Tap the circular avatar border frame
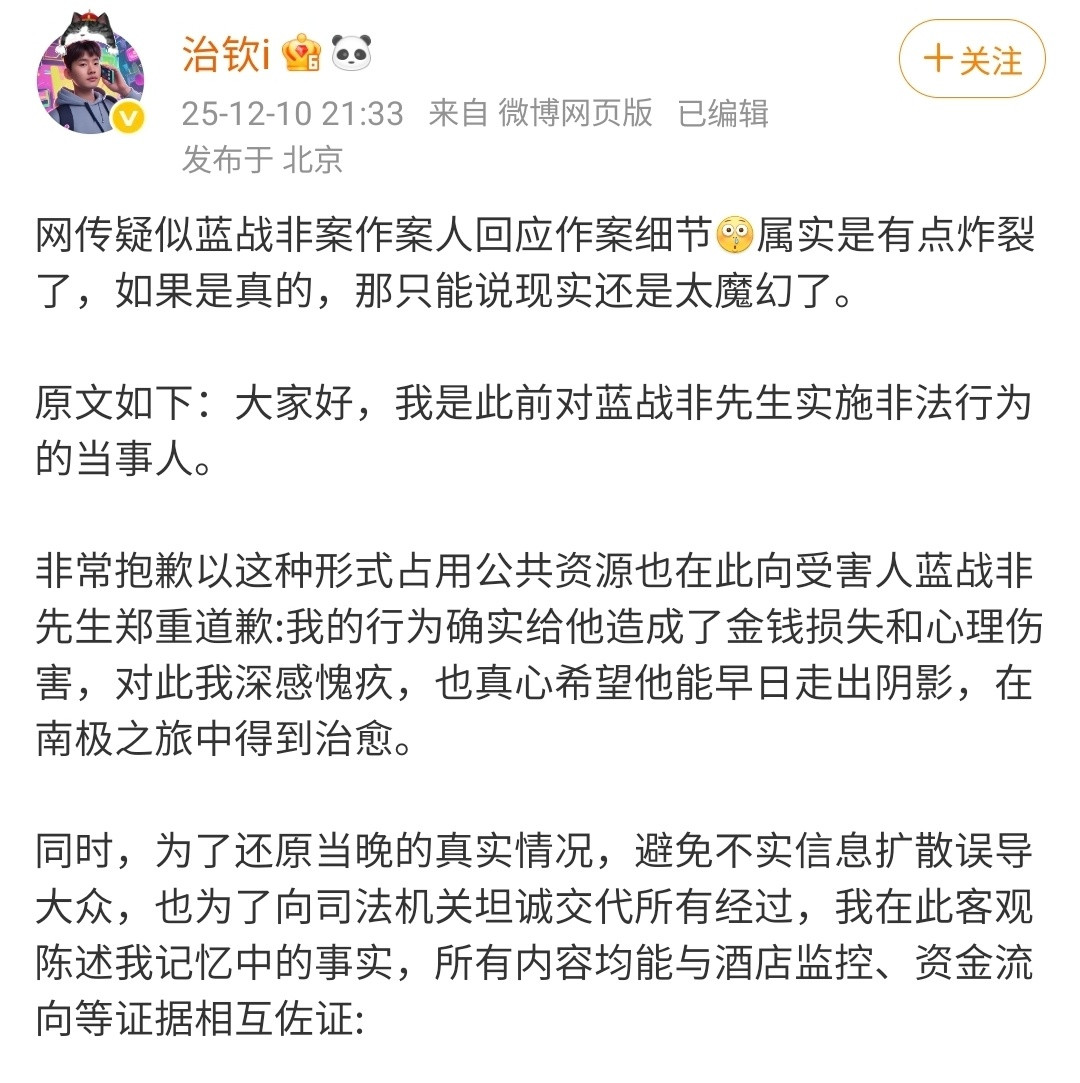 tap(40, 80)
